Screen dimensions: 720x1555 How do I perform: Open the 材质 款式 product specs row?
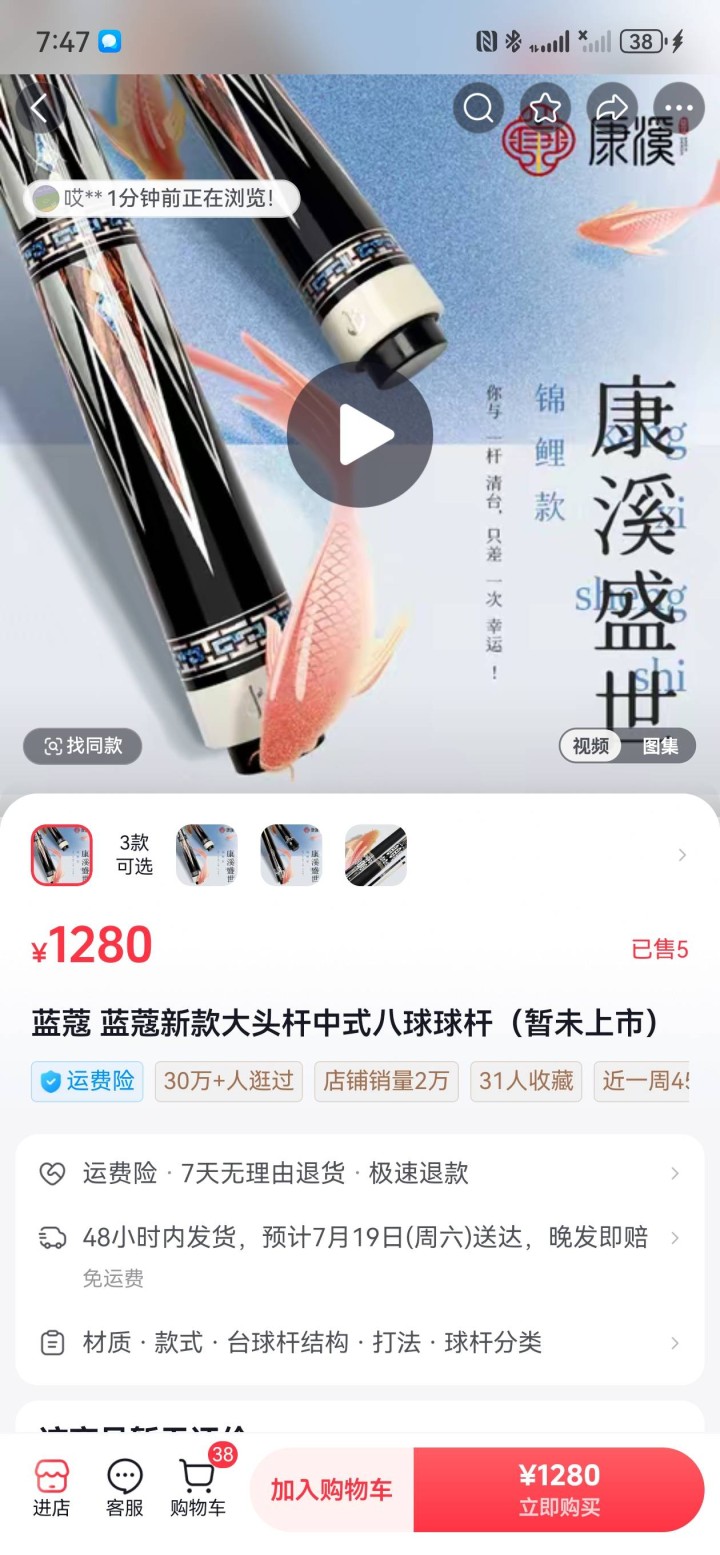point(360,1342)
